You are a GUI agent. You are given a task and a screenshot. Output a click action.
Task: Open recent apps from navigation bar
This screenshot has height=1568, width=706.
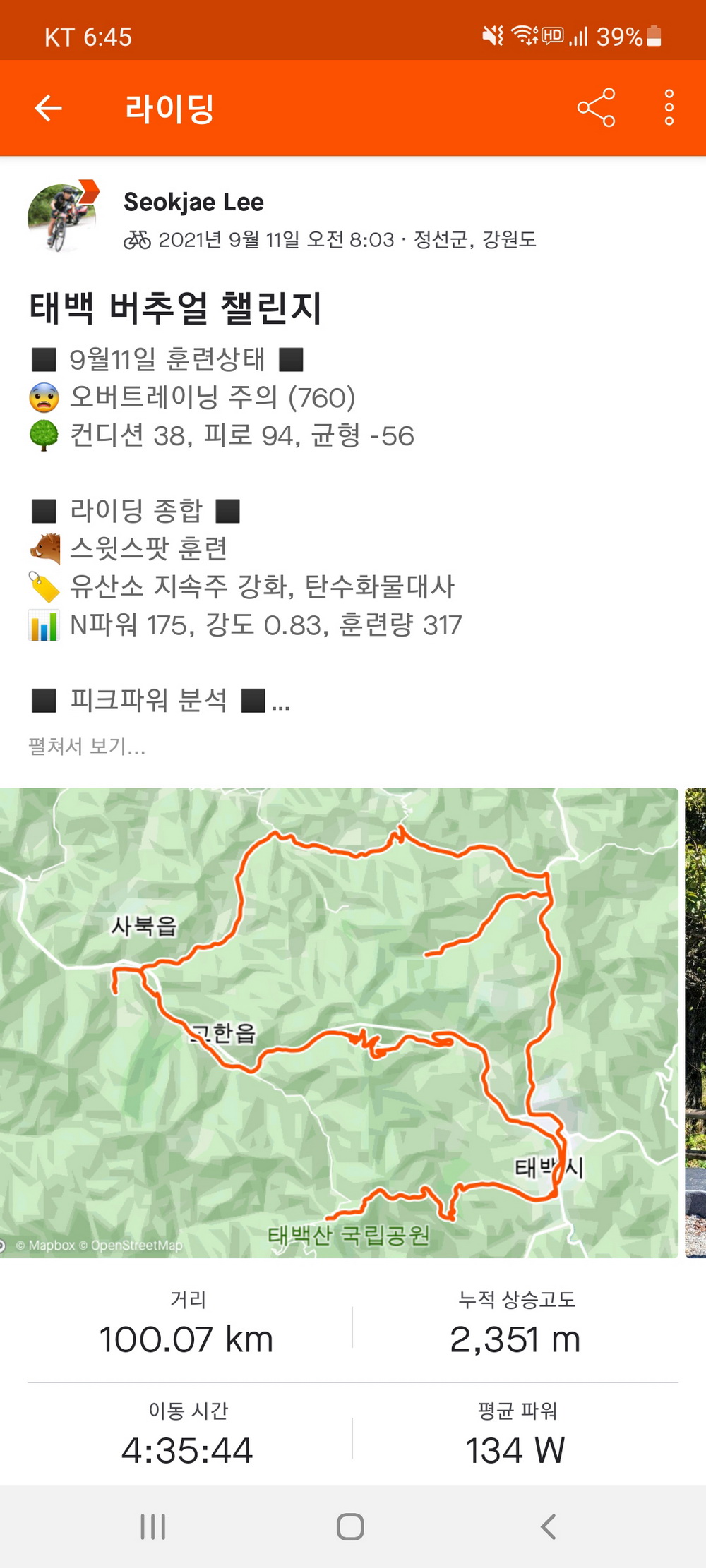(152, 1527)
